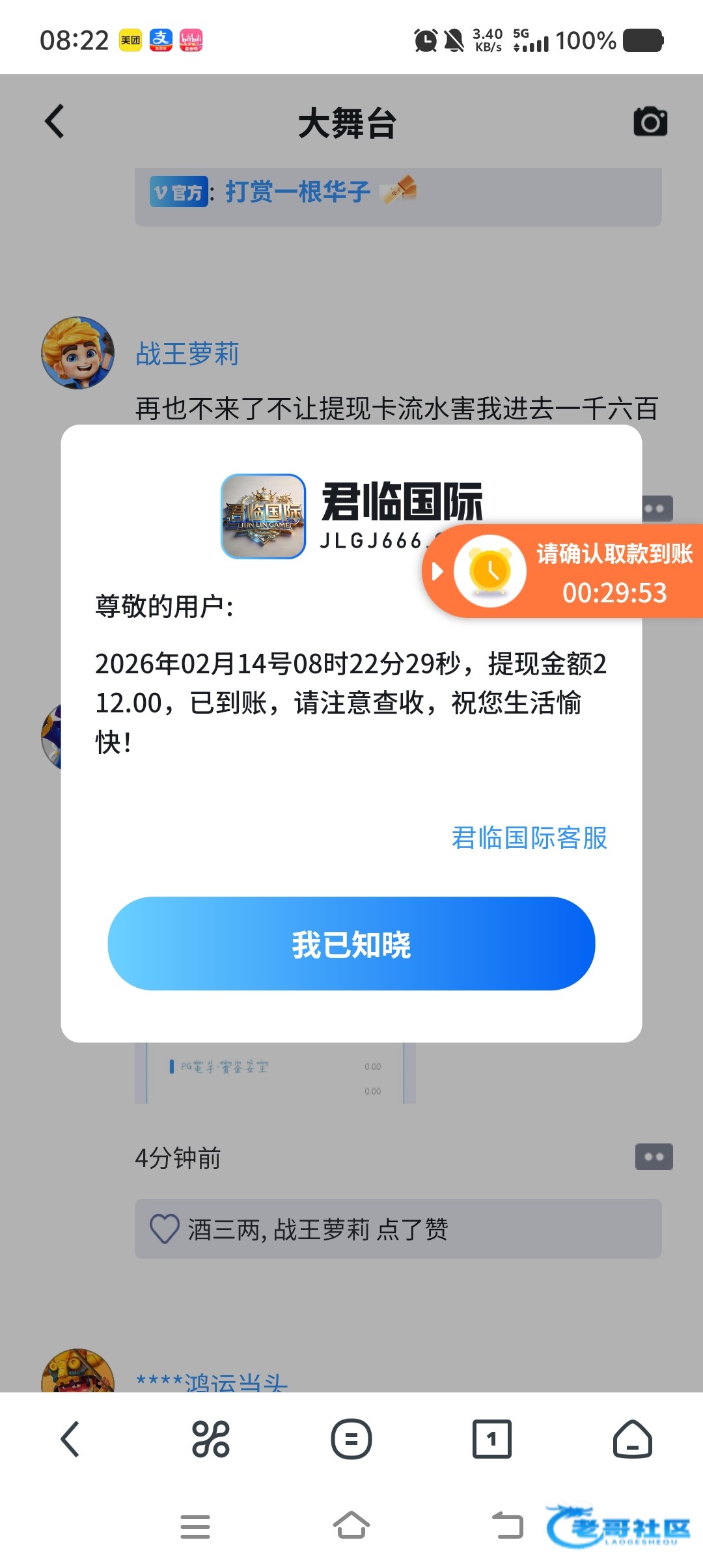Open the system recent apps view
The height and width of the screenshot is (1568, 703).
click(195, 1526)
